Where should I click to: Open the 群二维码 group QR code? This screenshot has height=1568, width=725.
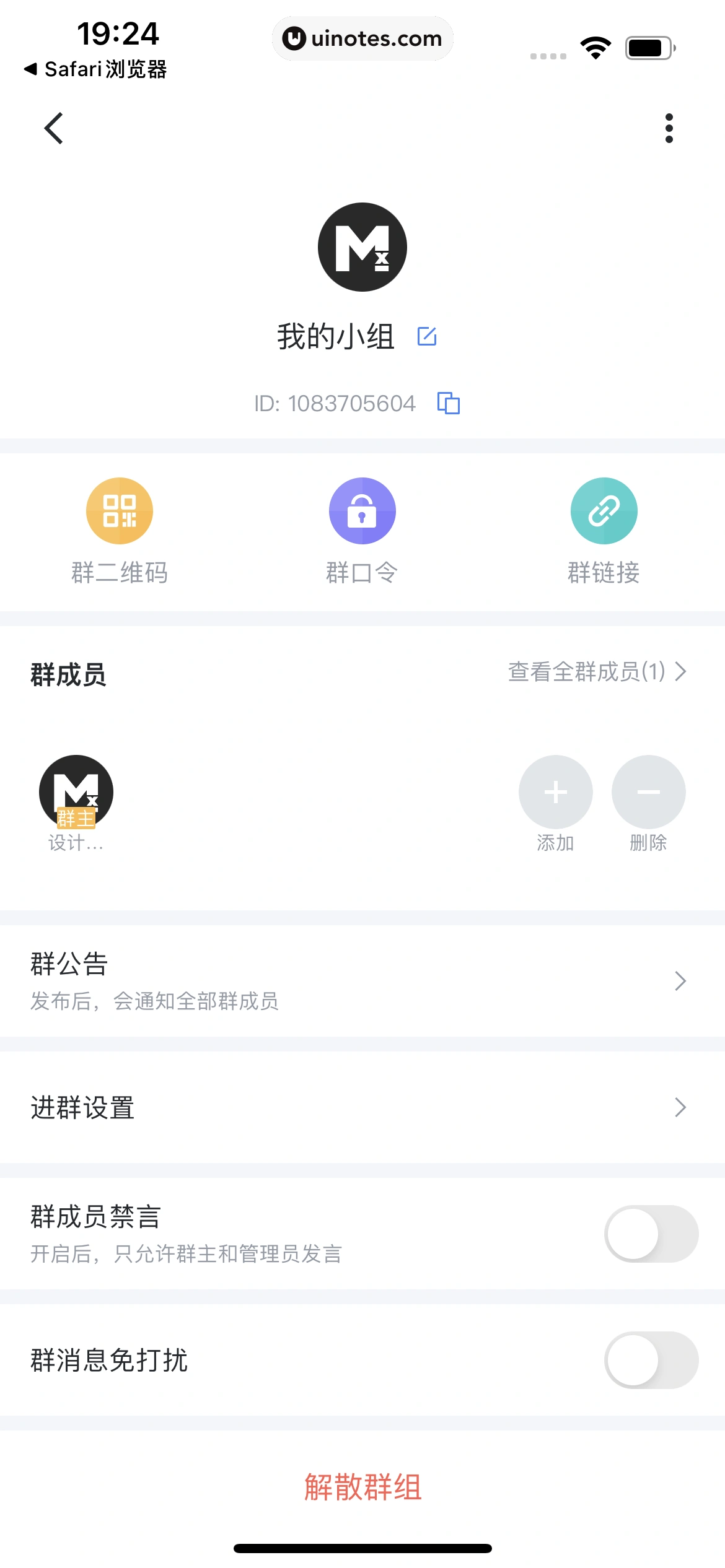[120, 511]
